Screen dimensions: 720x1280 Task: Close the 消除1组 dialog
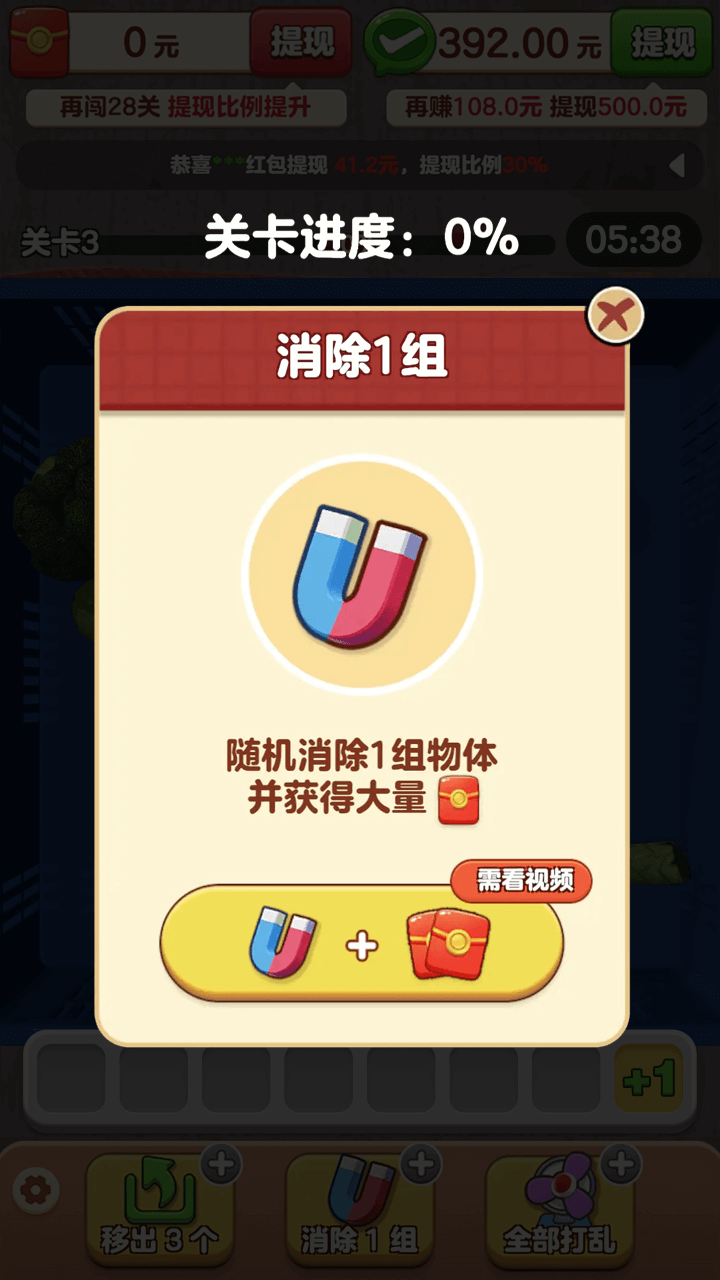point(614,317)
